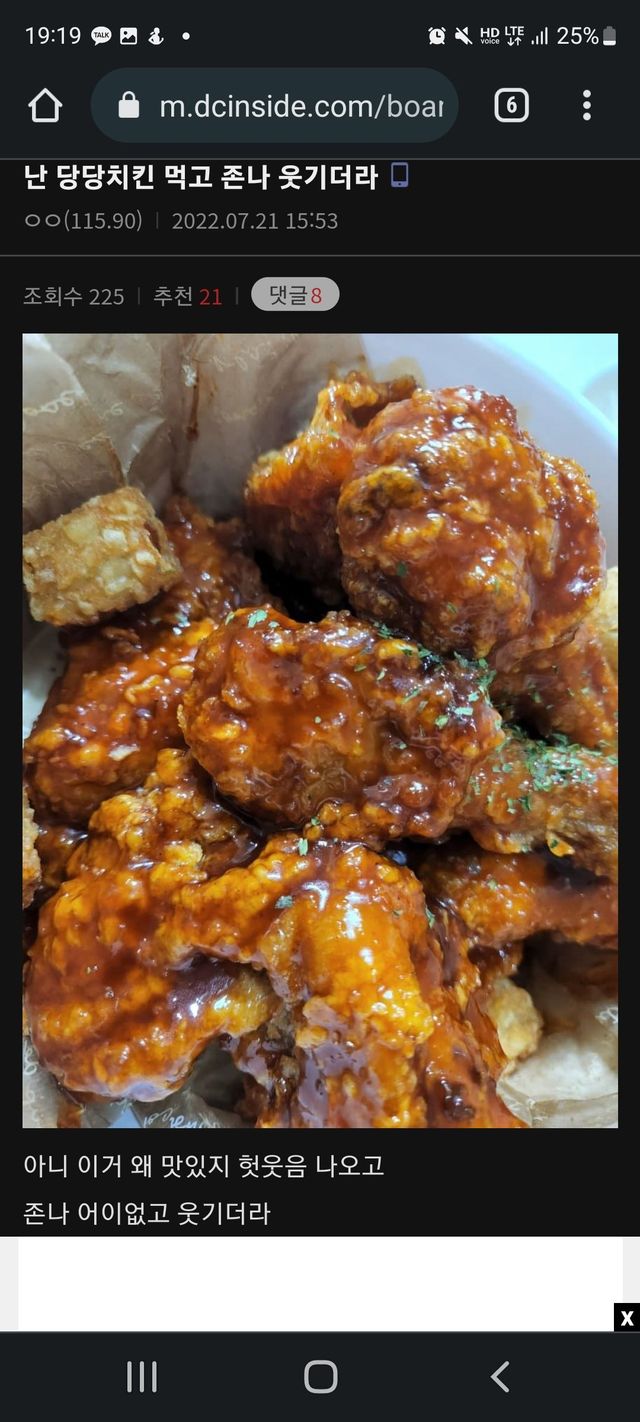This screenshot has height=1422, width=640.
Task: Open the tab switcher showing 6 tabs
Action: point(511,105)
